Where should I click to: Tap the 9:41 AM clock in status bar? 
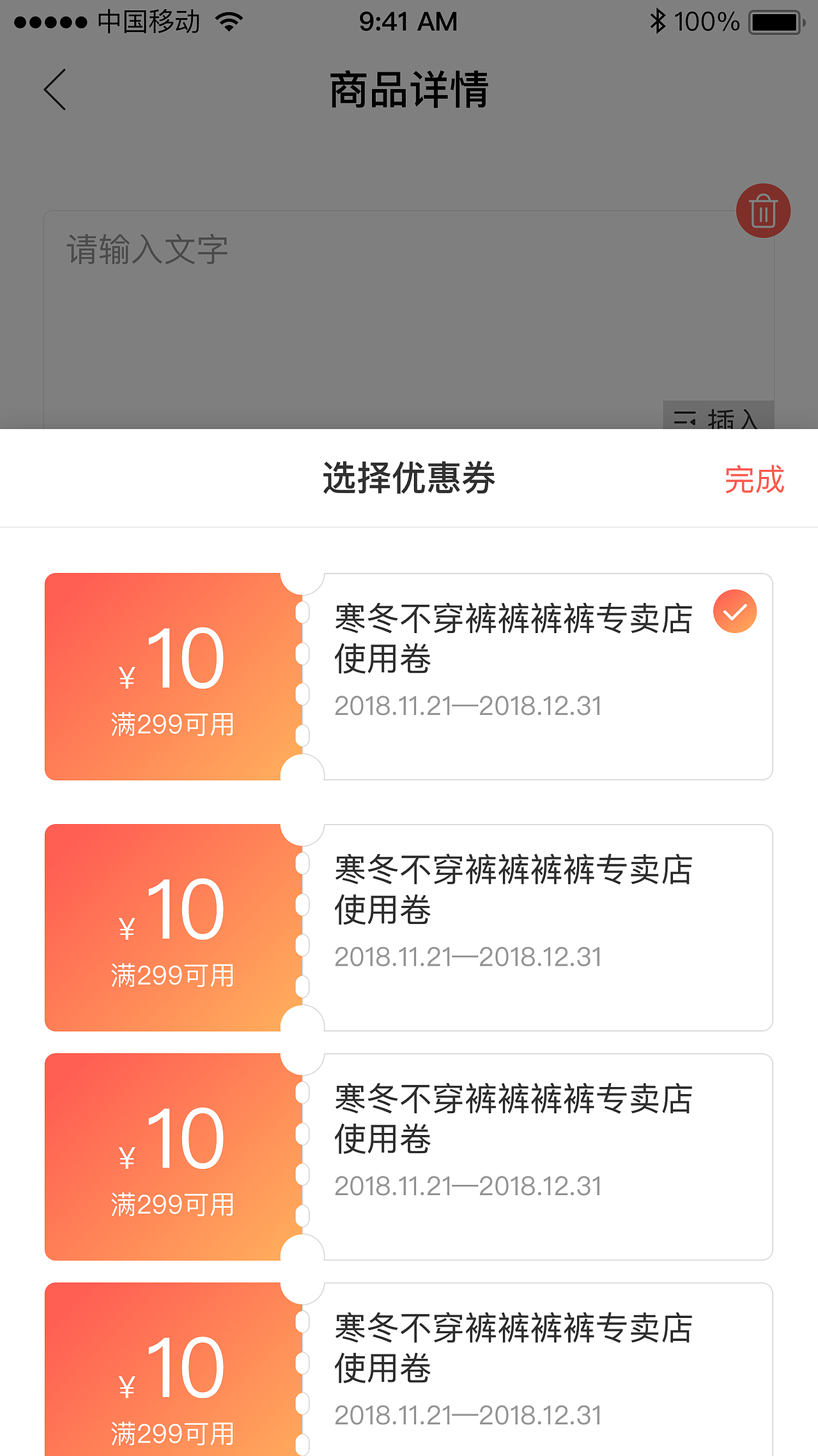click(x=408, y=20)
